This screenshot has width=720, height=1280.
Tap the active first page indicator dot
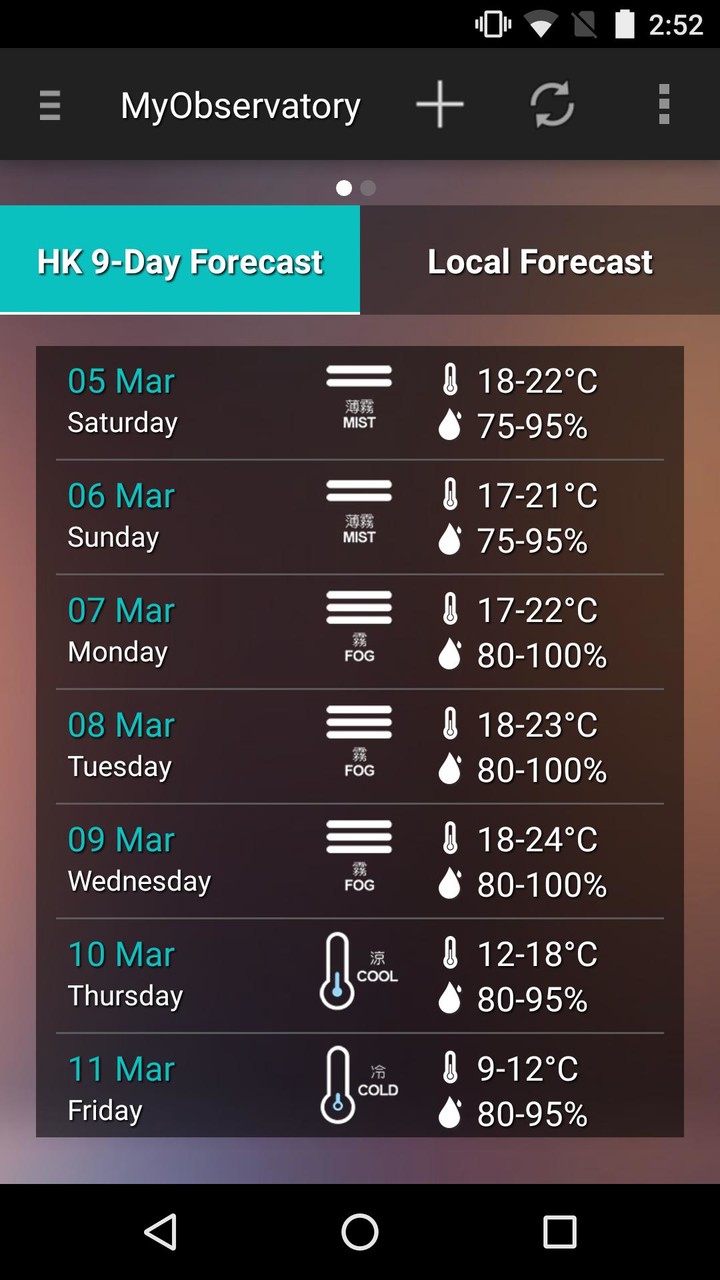click(x=344, y=187)
